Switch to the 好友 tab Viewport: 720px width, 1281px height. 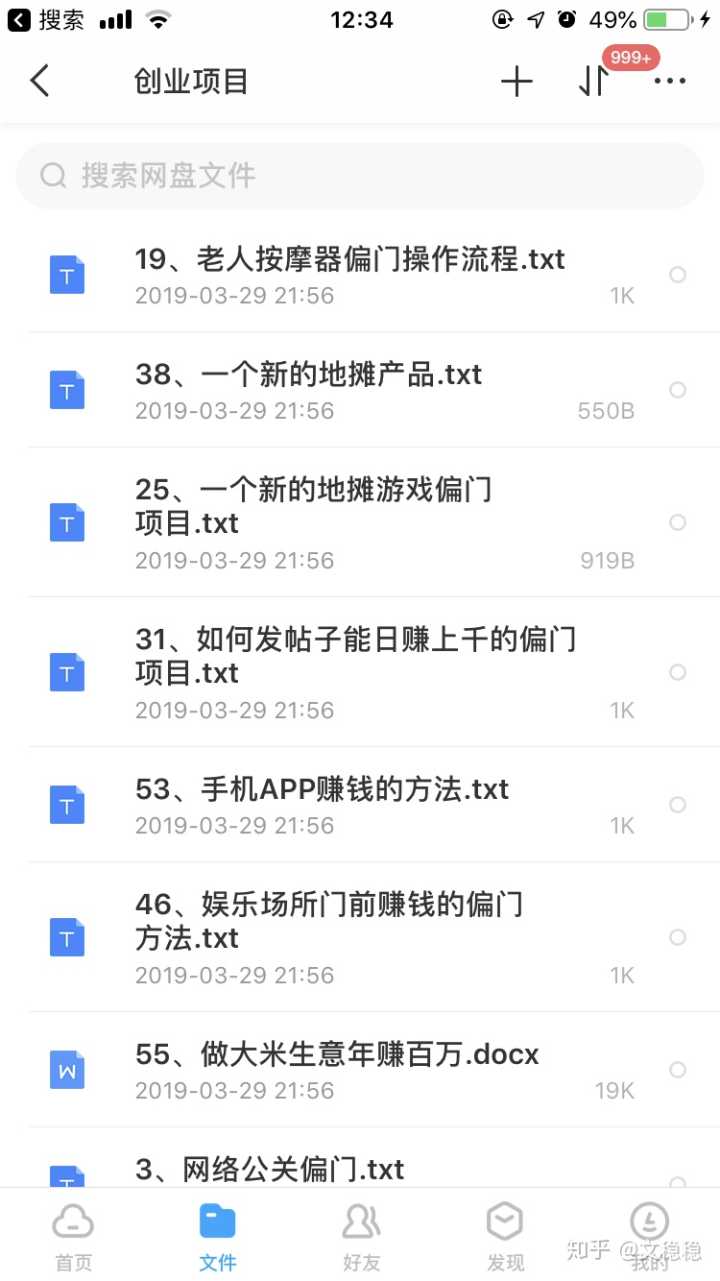[361, 1236]
